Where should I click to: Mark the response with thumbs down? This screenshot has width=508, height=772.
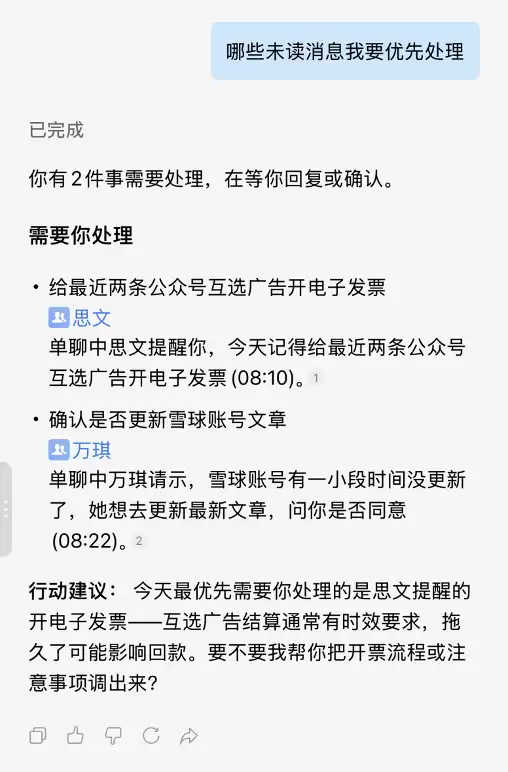[113, 736]
